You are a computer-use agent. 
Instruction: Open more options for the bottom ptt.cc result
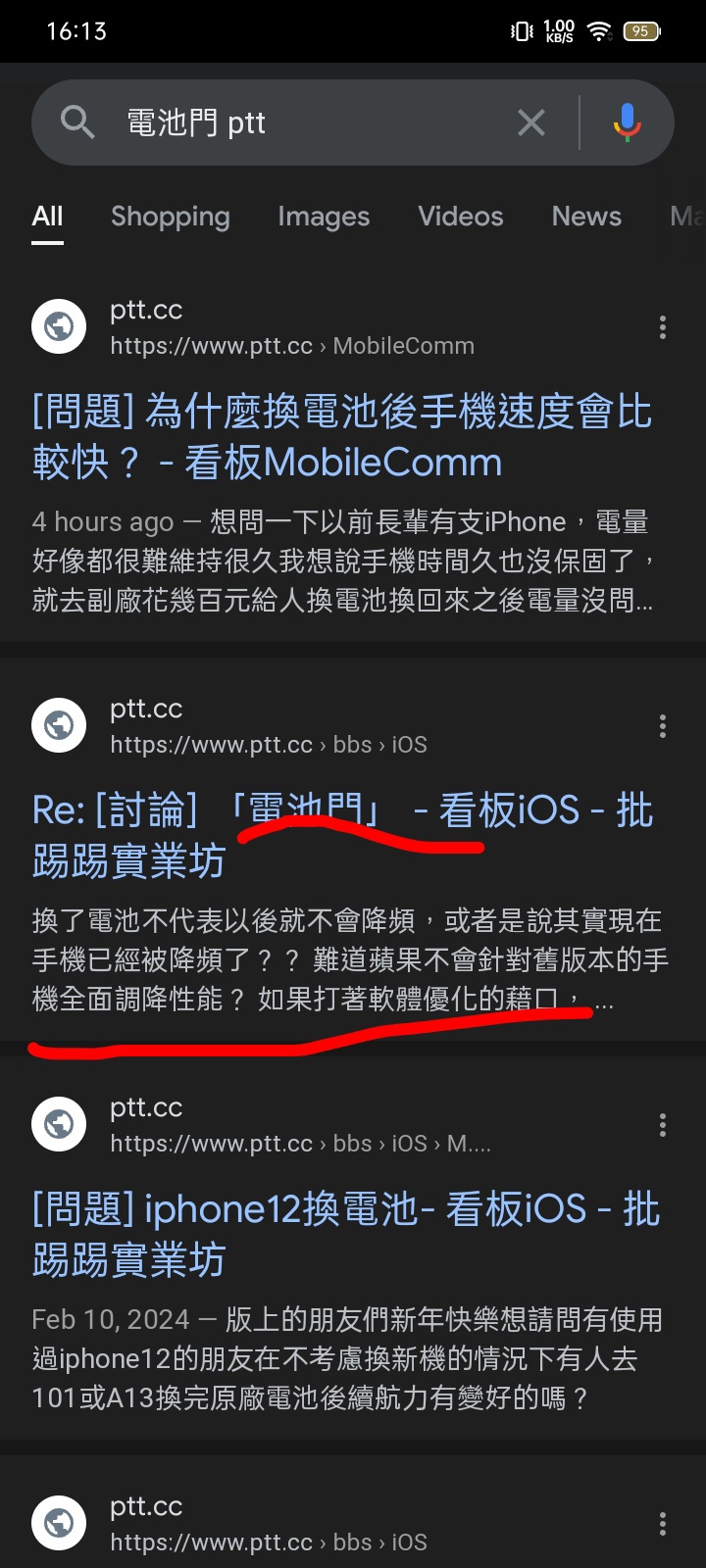[663, 1524]
